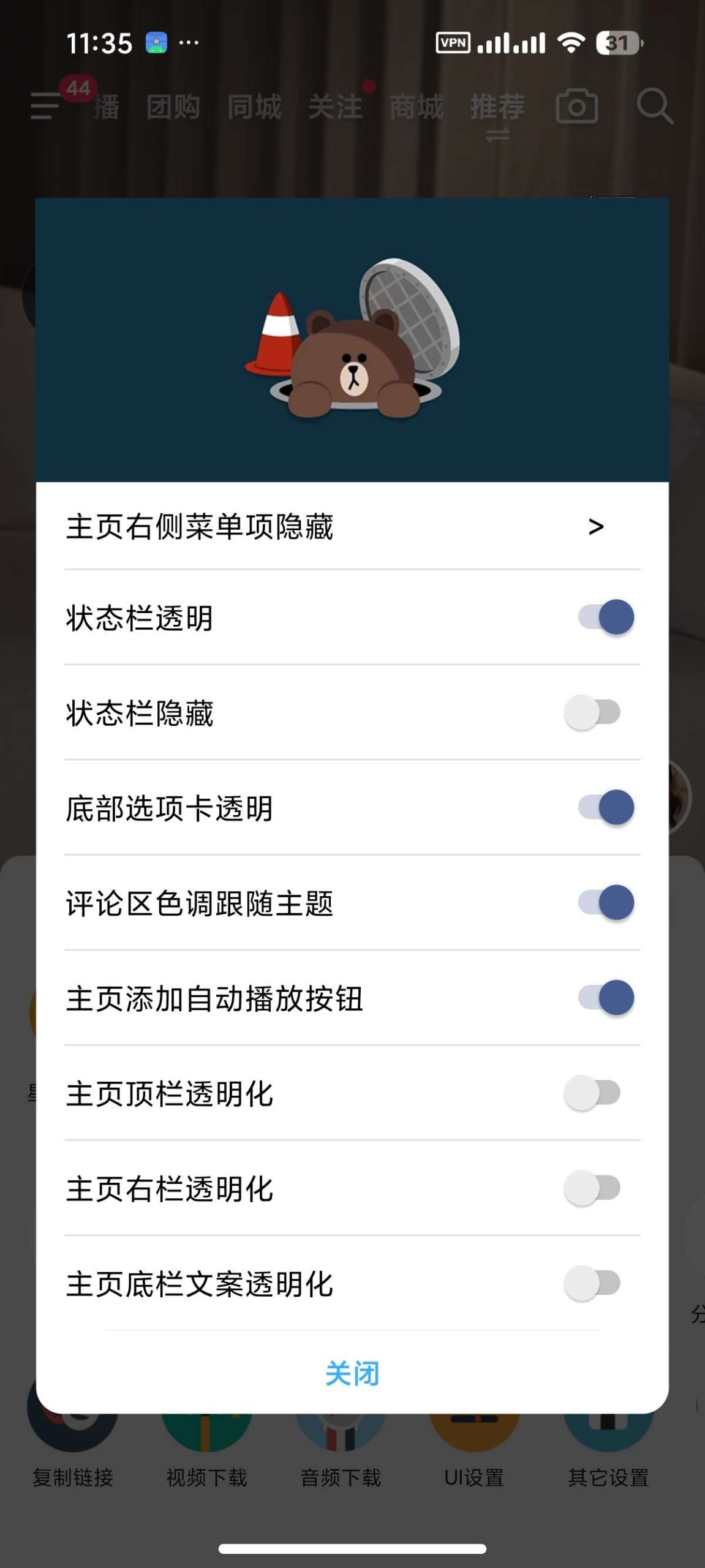The image size is (705, 1568).
Task: Click the 关闭 close button
Action: [353, 1373]
